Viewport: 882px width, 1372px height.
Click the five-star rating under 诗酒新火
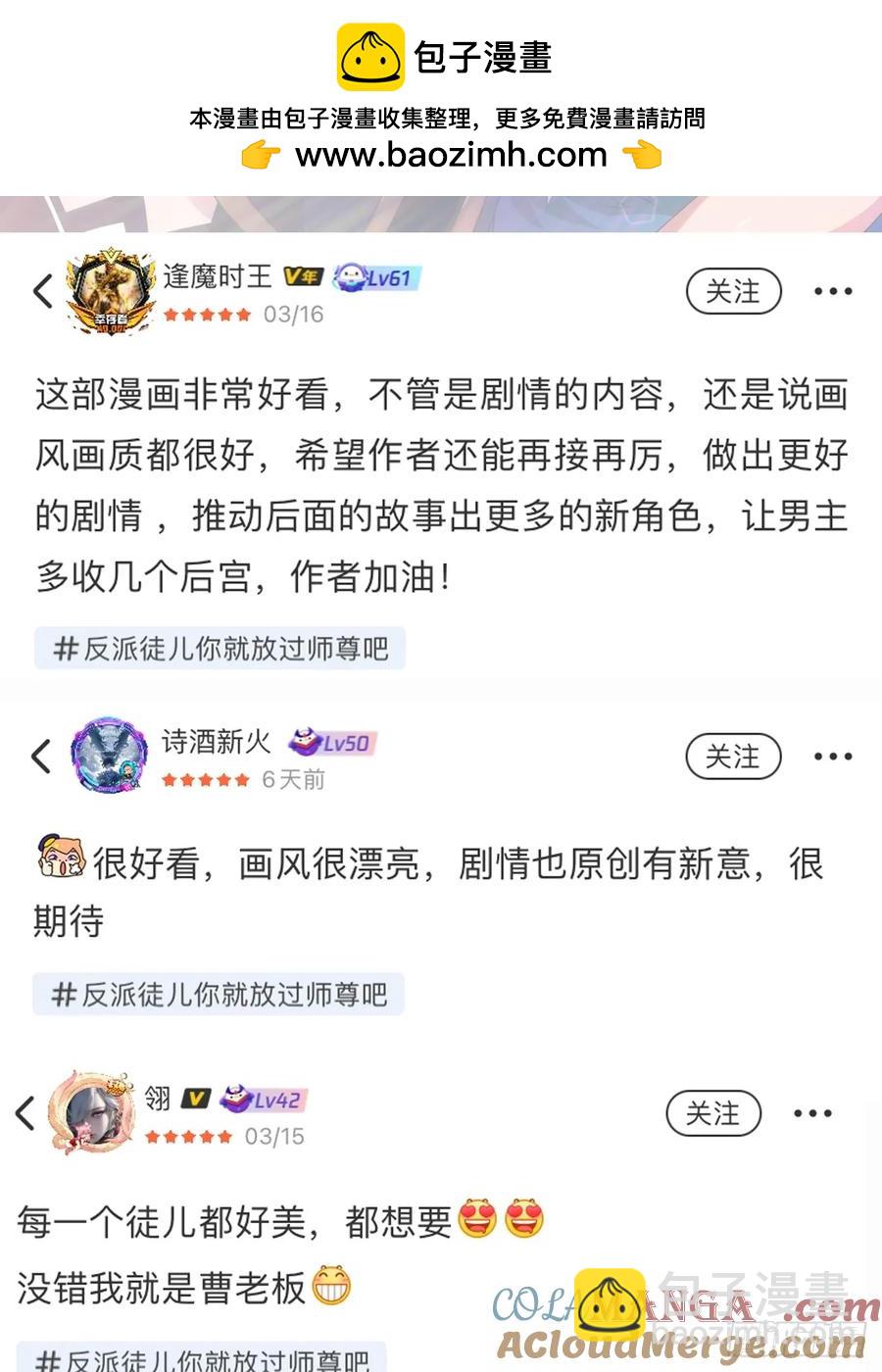pyautogui.click(x=203, y=781)
